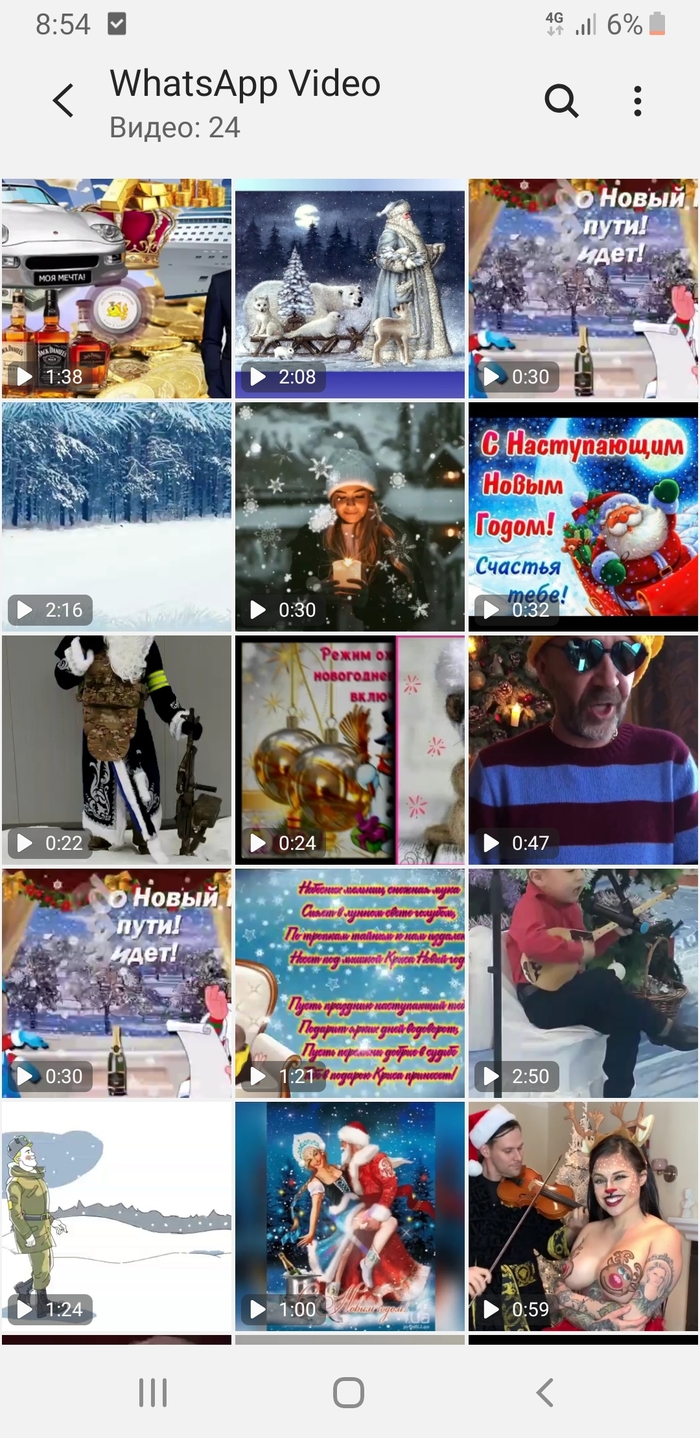
Task: Play the 1:24 cartoon soldier video
Action: 116,1216
